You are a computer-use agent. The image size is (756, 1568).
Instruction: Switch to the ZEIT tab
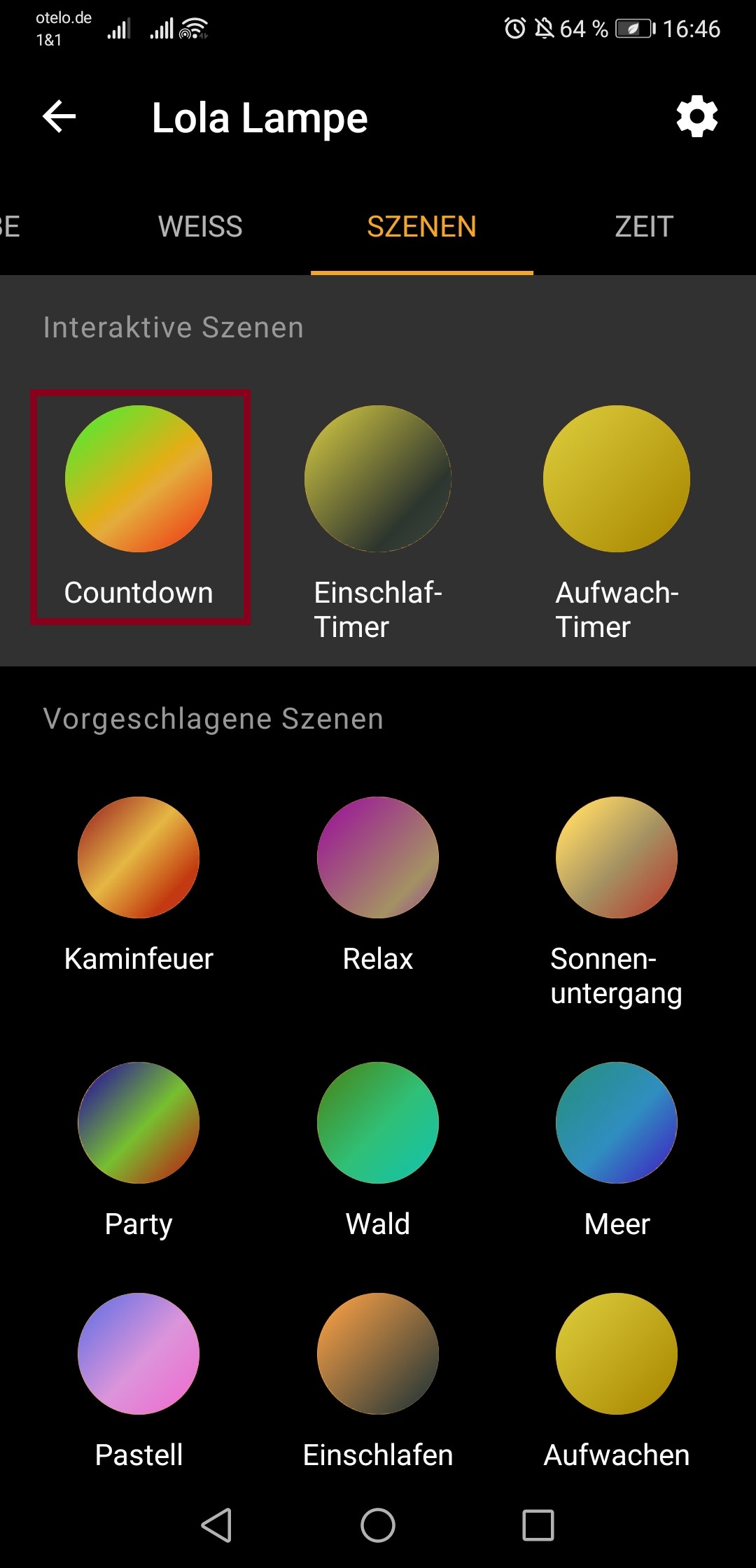(x=644, y=226)
